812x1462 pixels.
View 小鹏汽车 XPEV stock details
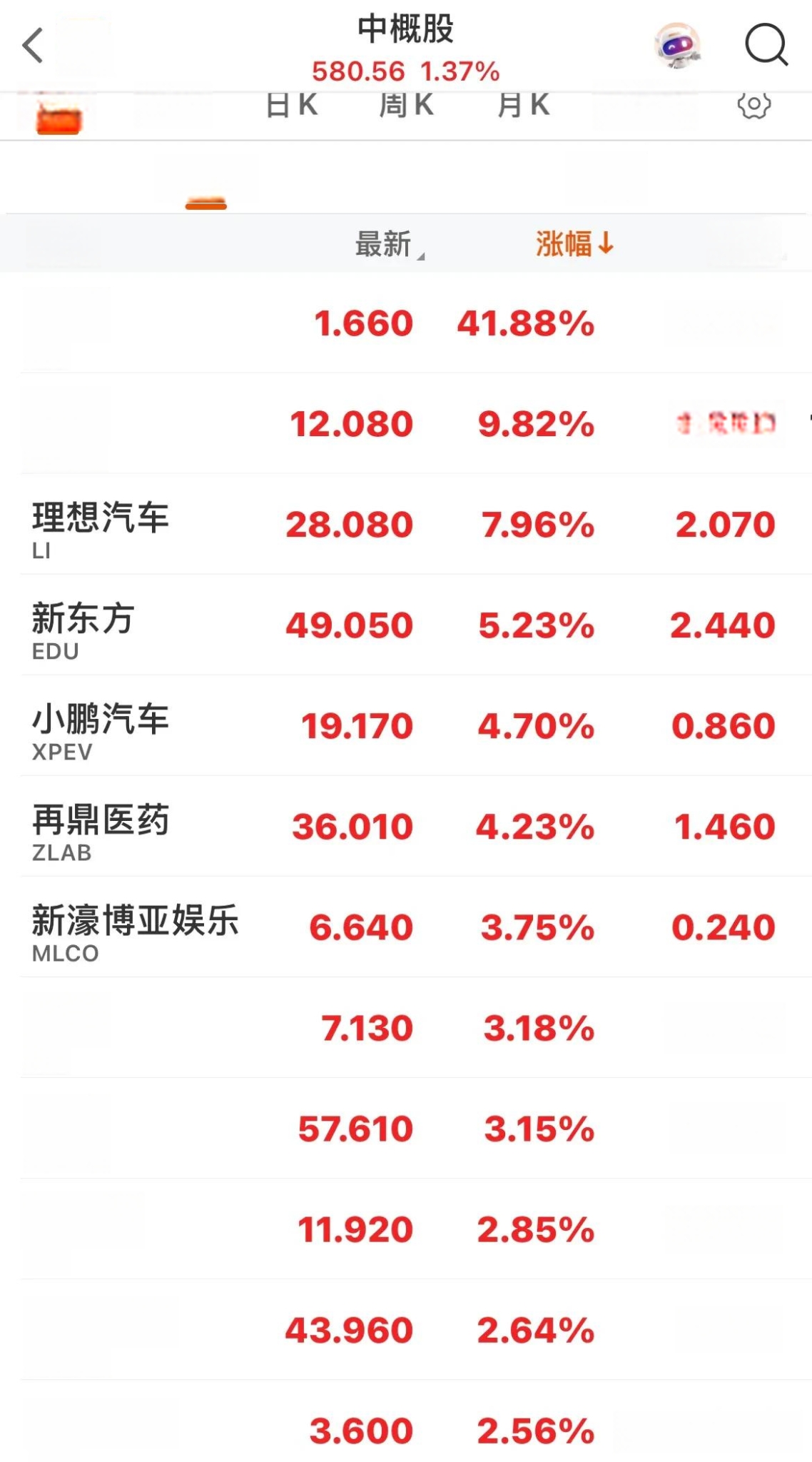416,726
